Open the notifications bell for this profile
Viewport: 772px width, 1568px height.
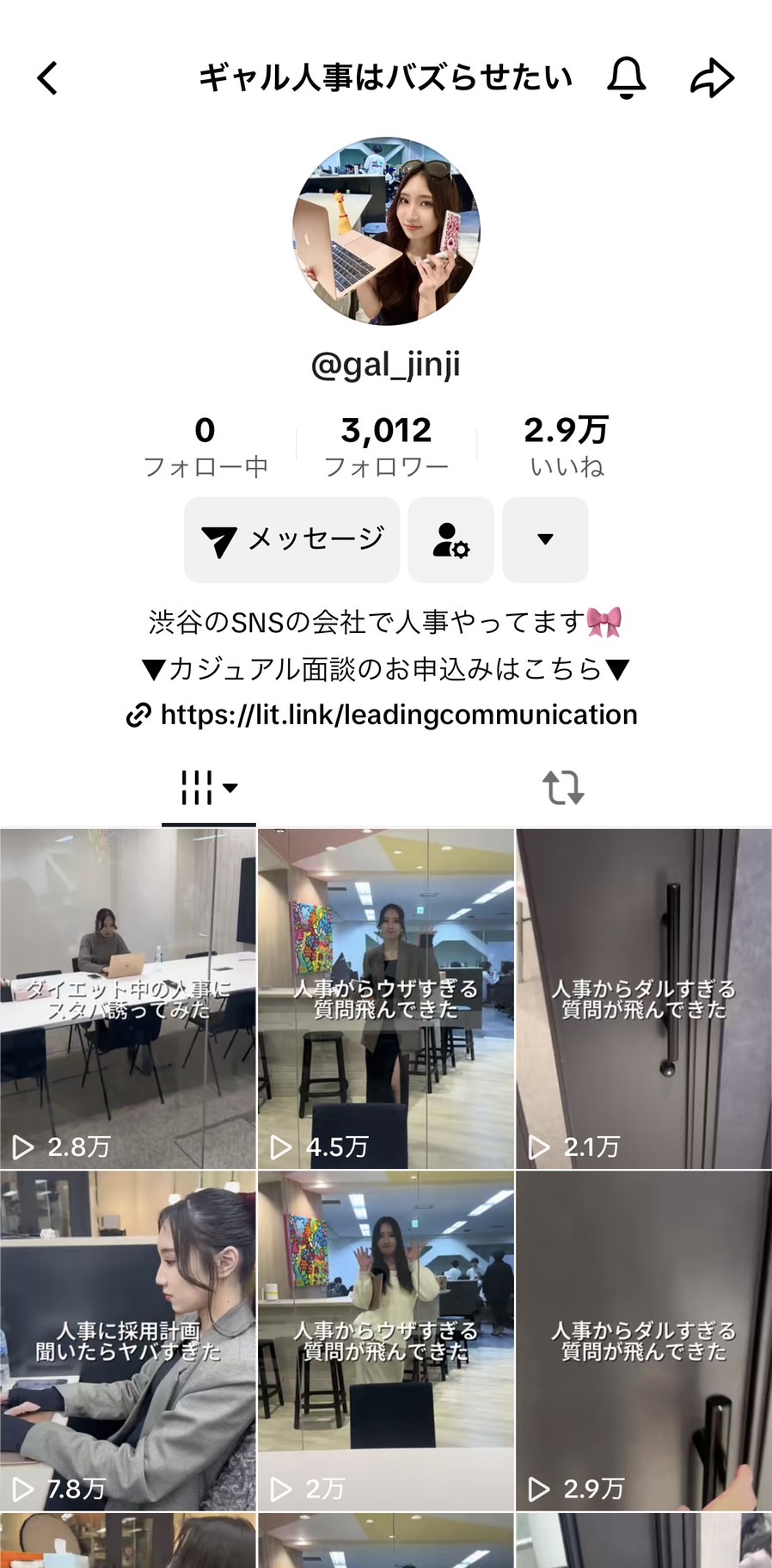[x=626, y=78]
